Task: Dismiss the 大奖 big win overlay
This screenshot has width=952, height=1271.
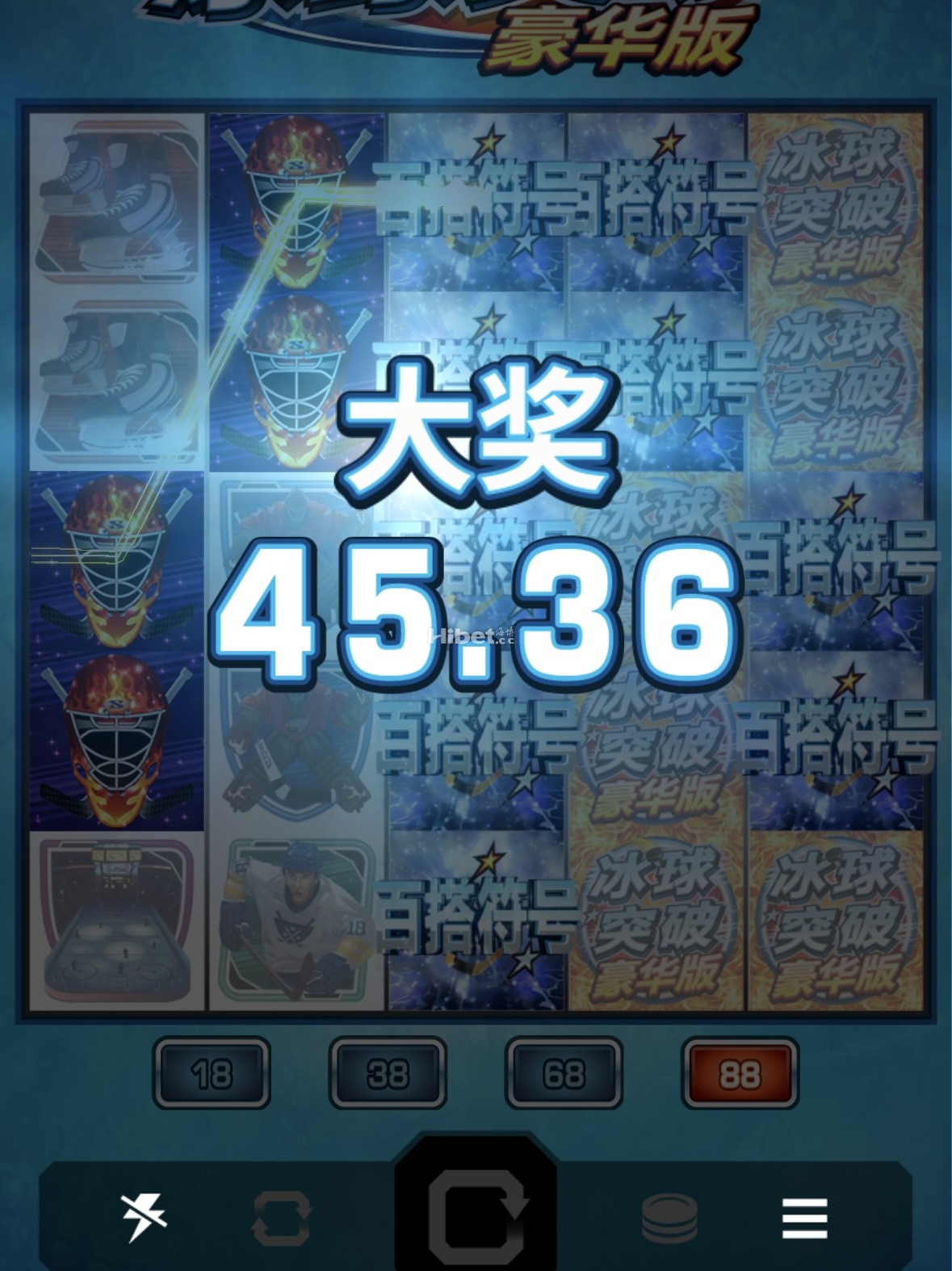Action: click(476, 432)
